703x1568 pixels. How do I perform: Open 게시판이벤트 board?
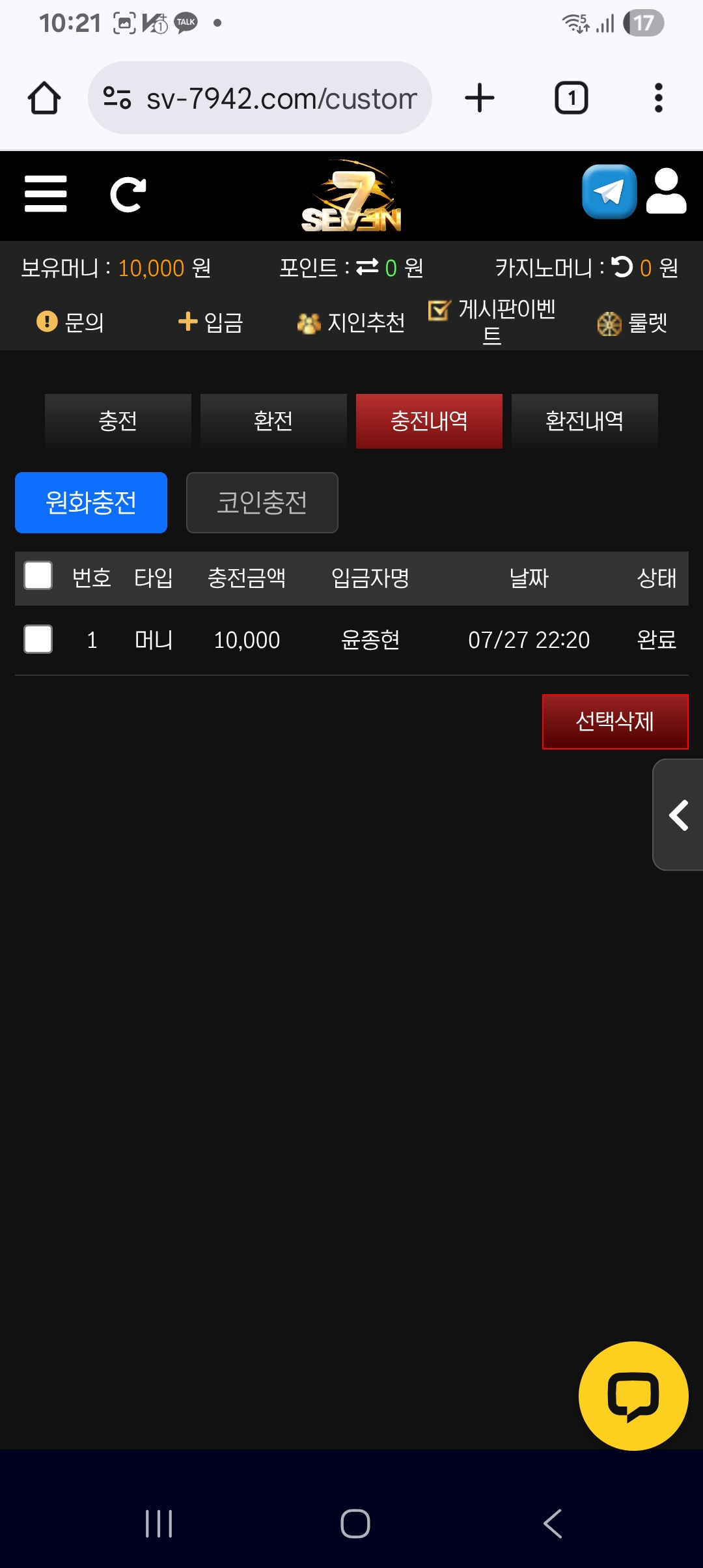493,322
